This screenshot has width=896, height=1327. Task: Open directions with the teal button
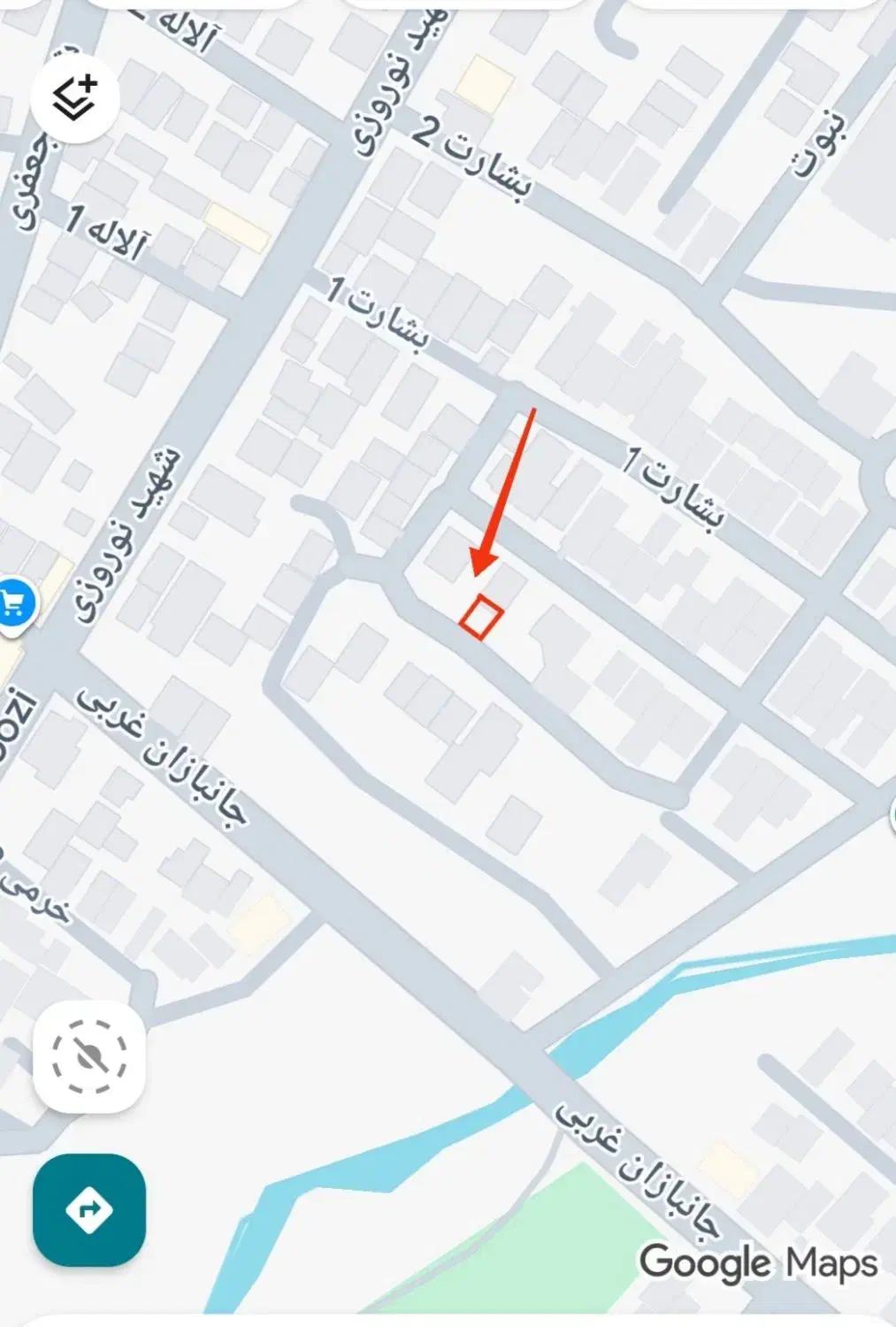[x=89, y=1209]
